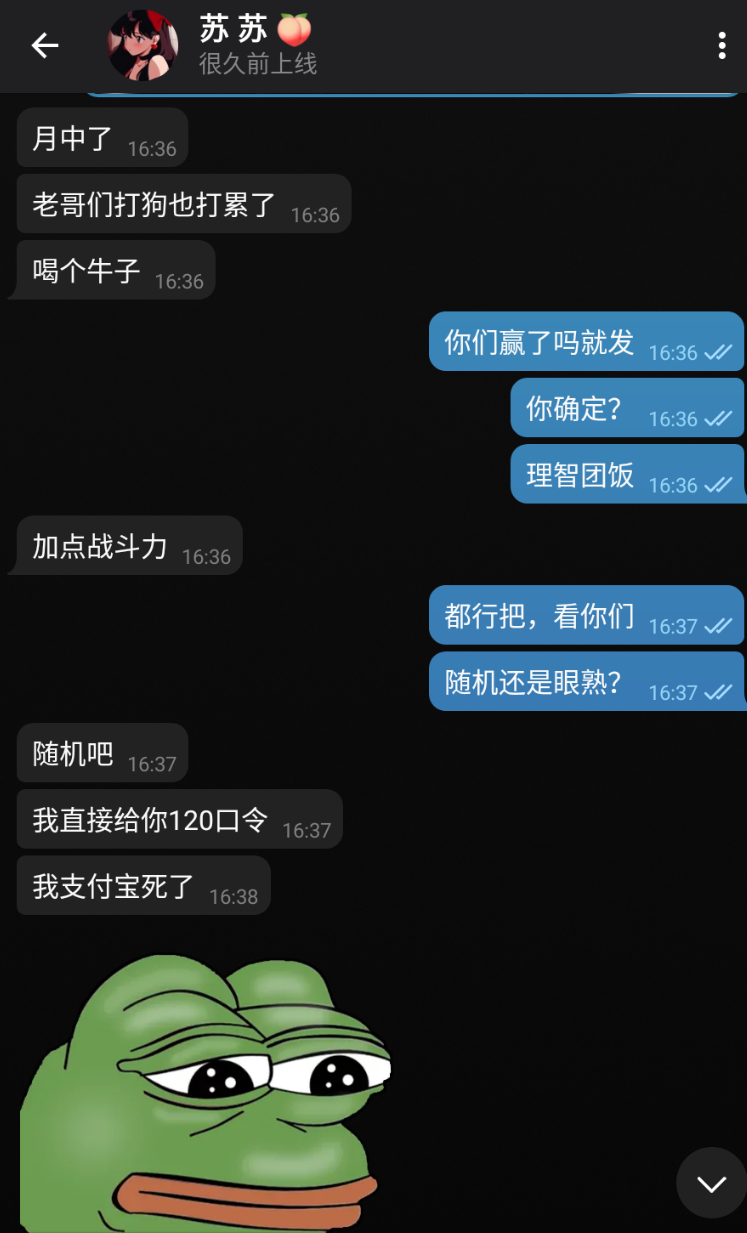Screen dimensions: 747x1233
Task: Go back to the chat list
Action: click(x=45, y=45)
